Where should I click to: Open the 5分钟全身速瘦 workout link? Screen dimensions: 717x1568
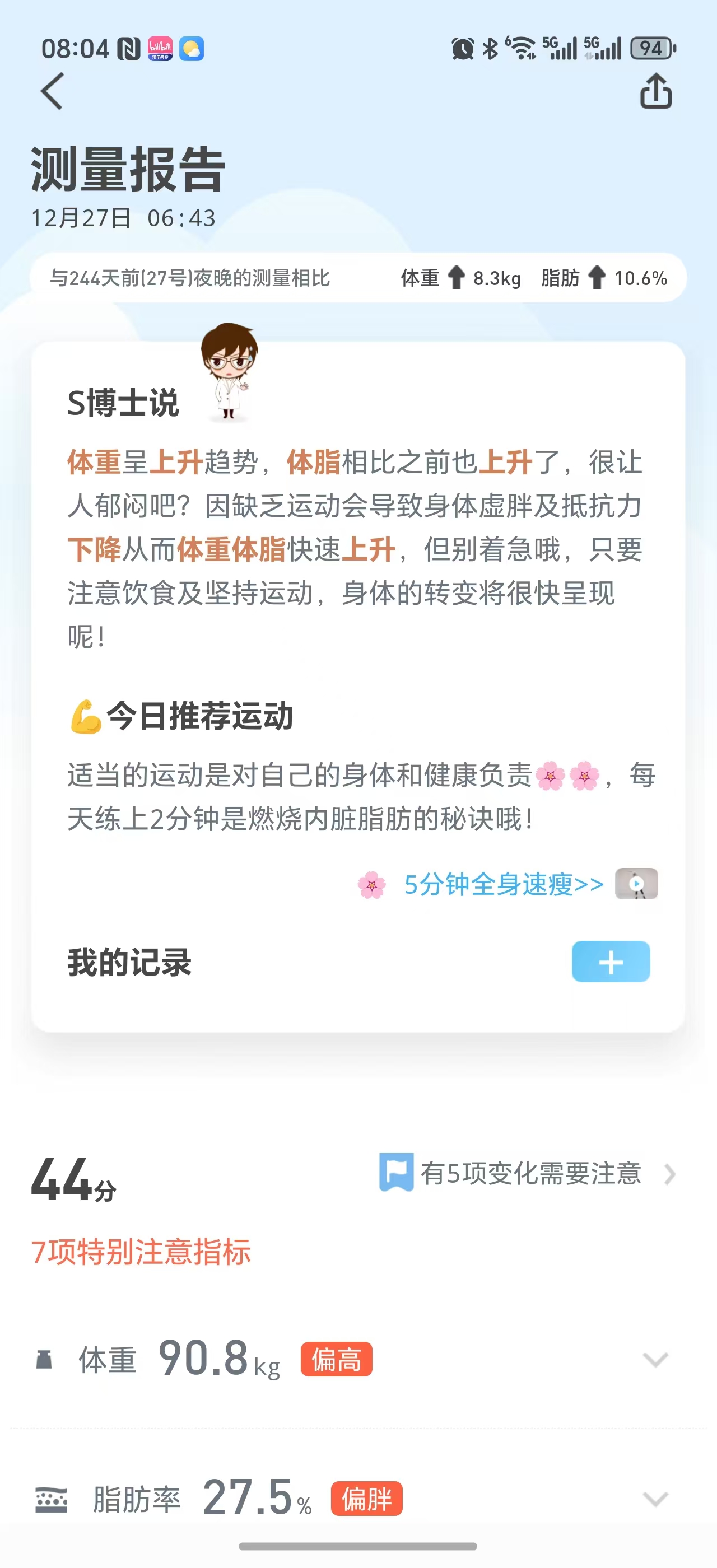[504, 884]
